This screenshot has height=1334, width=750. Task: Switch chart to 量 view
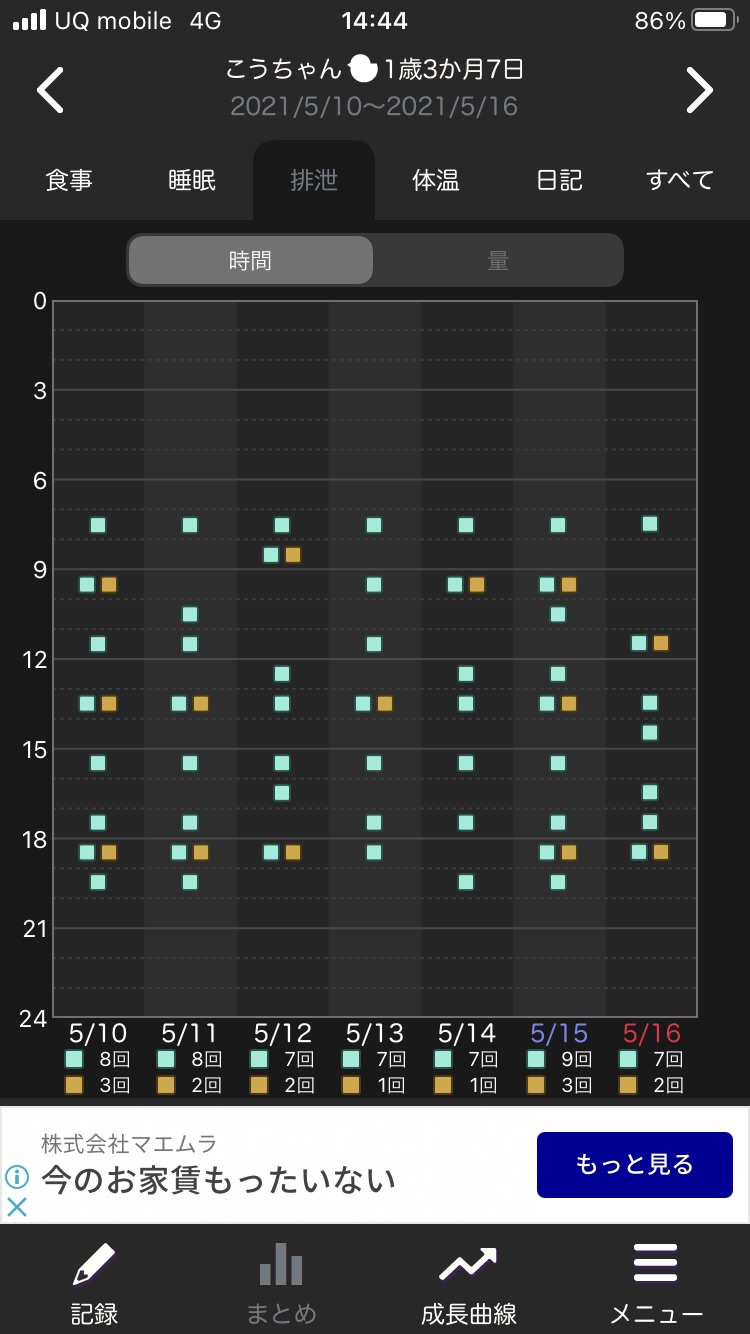point(498,261)
